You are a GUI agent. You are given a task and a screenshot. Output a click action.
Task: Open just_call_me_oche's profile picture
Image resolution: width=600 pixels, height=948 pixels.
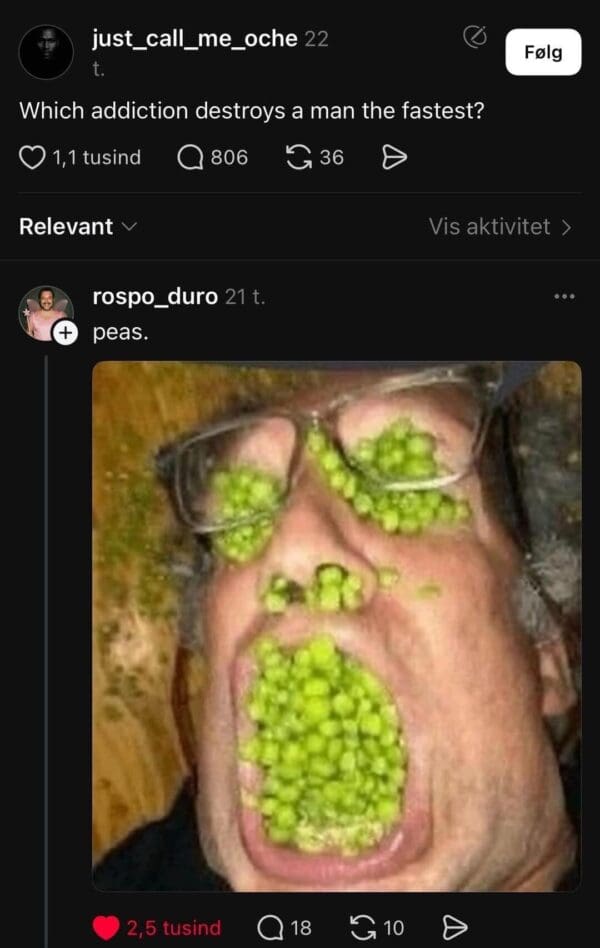click(46, 52)
